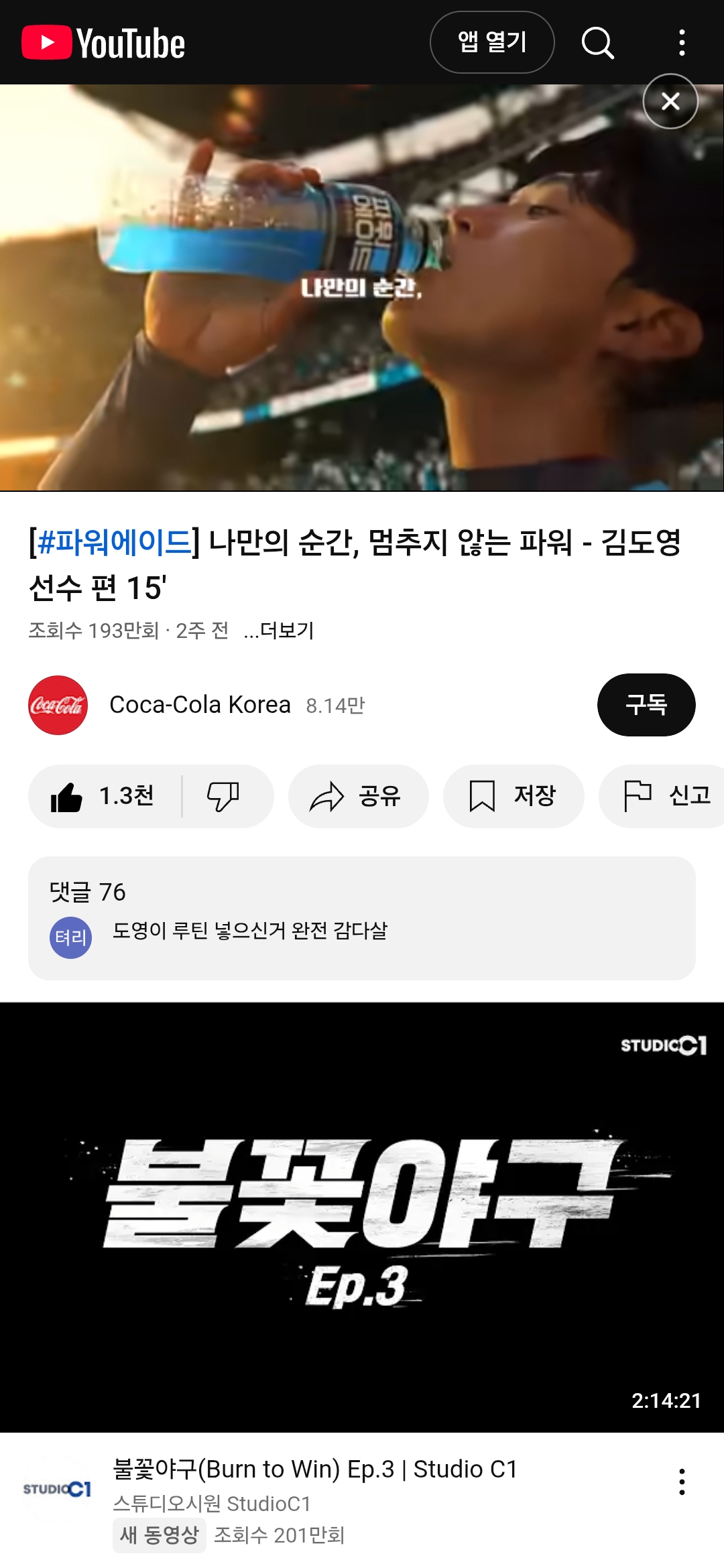Open the #파워에이드 hashtag link
This screenshot has height=1568, width=724.
[115, 542]
